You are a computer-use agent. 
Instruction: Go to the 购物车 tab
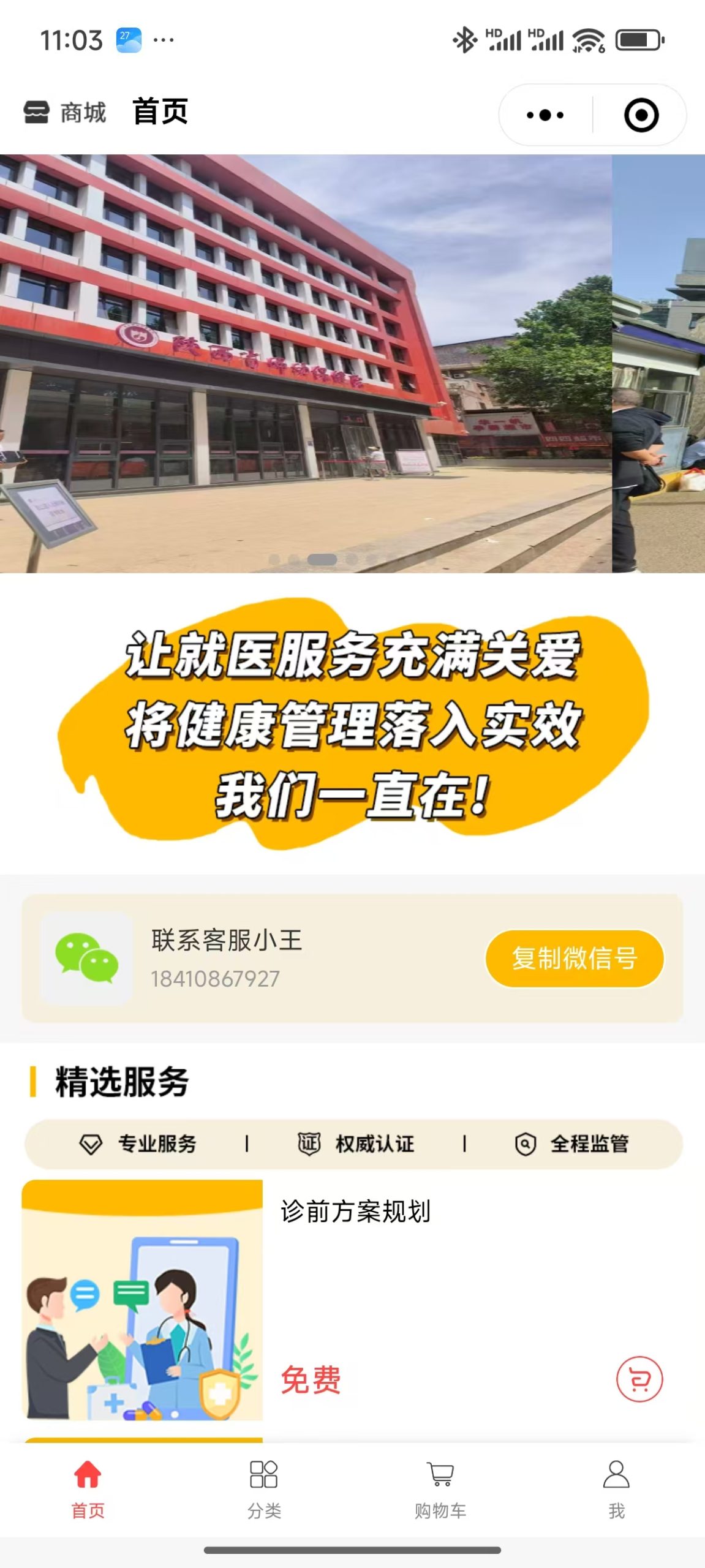tap(440, 1488)
